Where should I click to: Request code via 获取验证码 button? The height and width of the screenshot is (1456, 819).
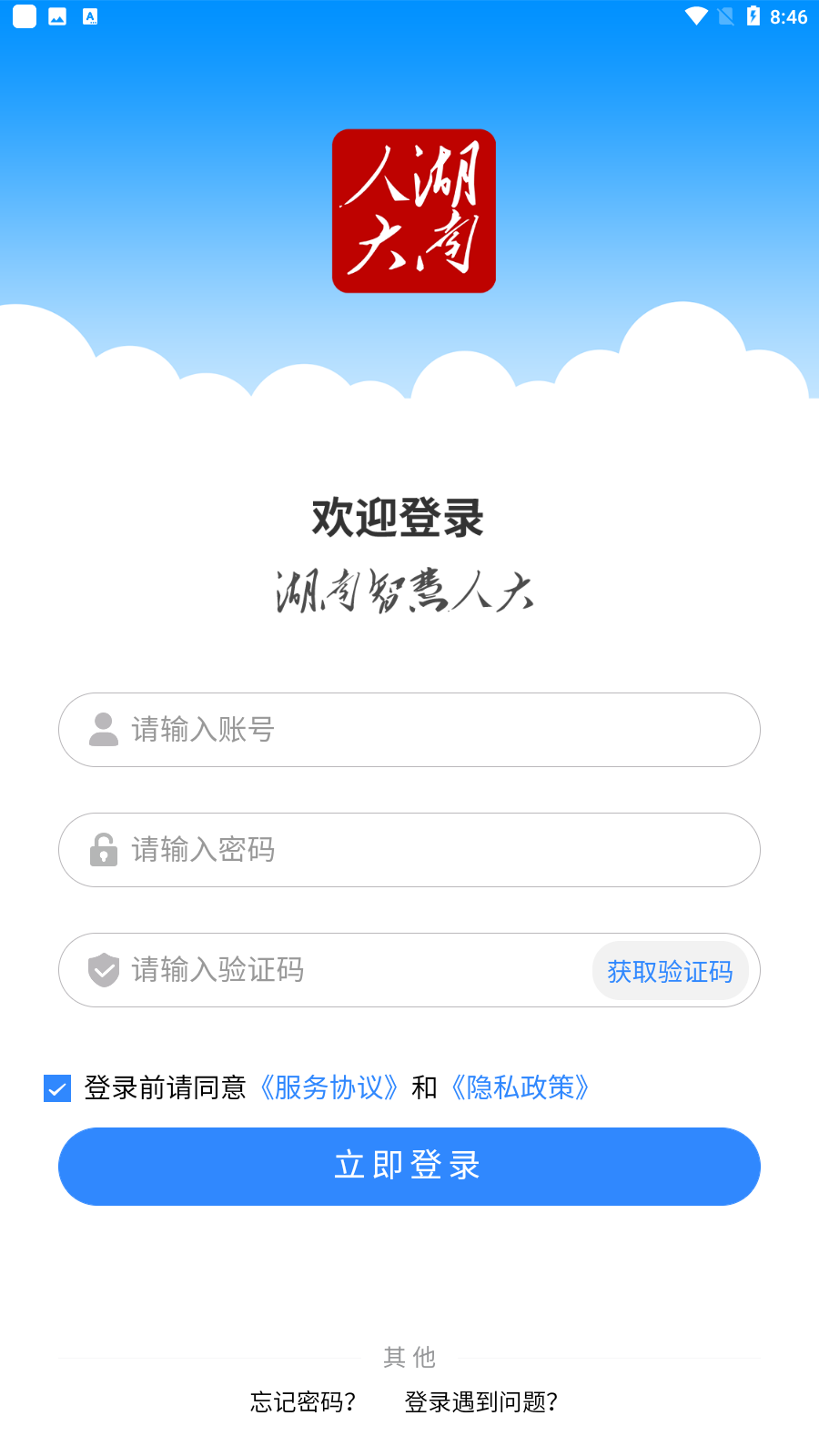tap(671, 971)
